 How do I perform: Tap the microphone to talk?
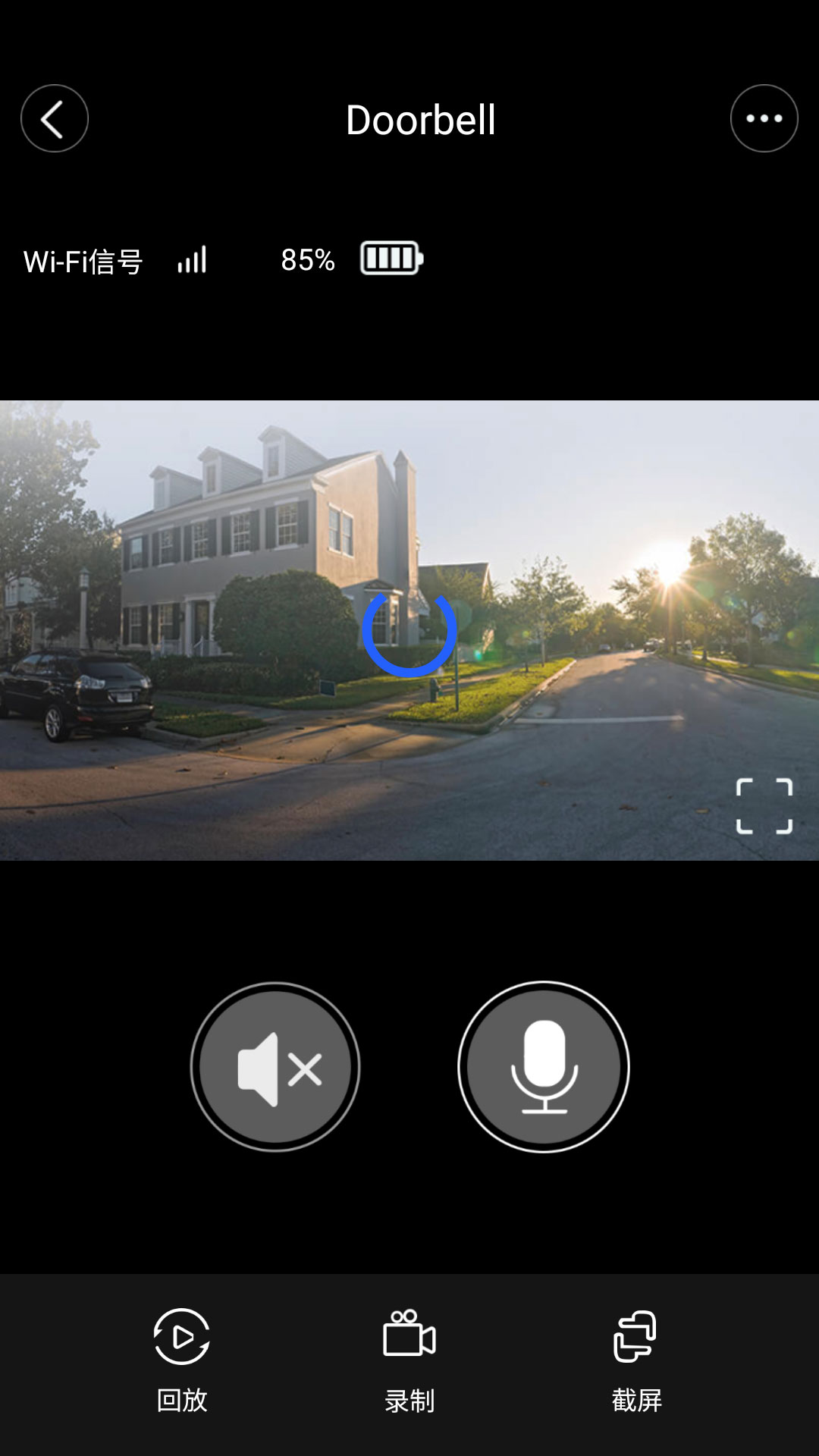pyautogui.click(x=544, y=1067)
